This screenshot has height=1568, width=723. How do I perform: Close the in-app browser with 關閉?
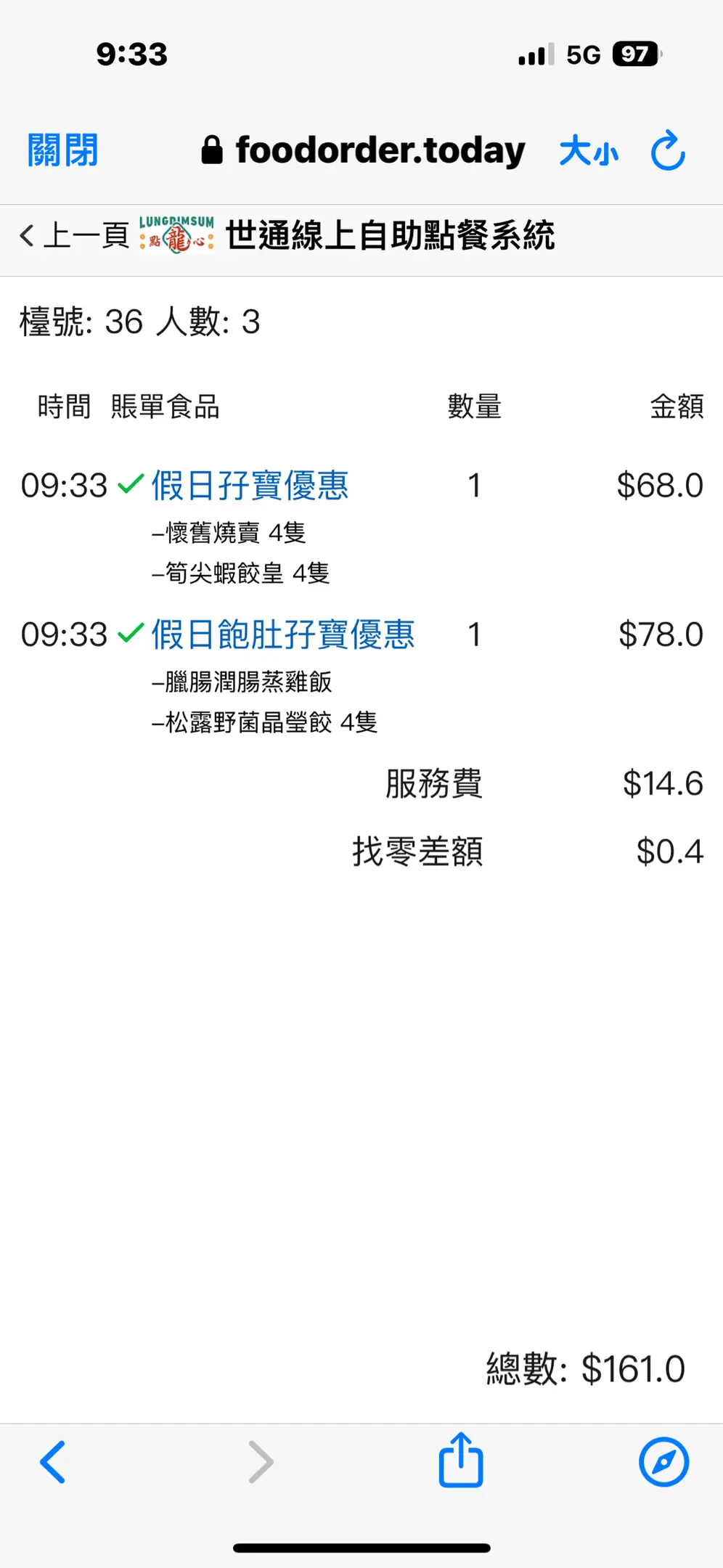[x=62, y=150]
